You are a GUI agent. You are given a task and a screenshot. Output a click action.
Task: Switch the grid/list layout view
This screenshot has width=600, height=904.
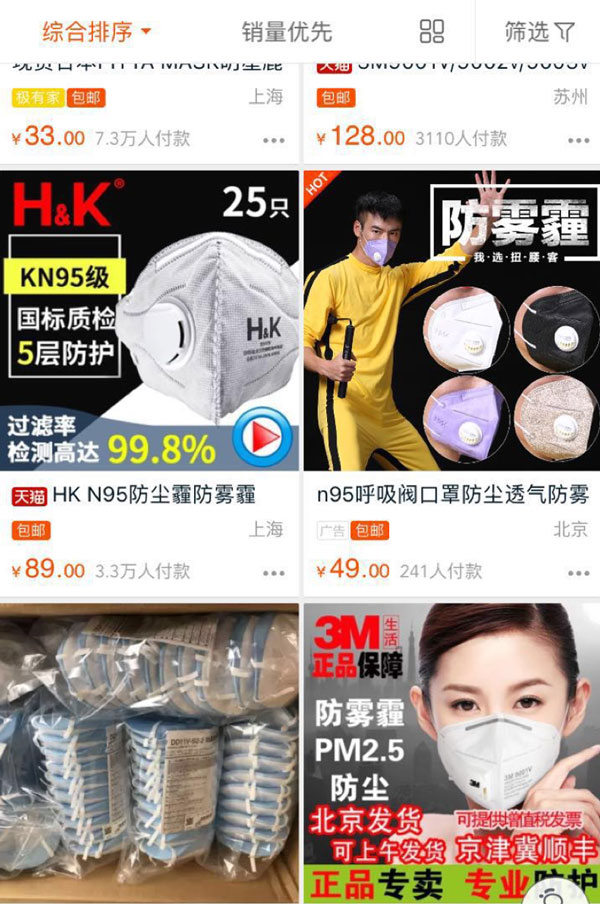click(x=432, y=31)
